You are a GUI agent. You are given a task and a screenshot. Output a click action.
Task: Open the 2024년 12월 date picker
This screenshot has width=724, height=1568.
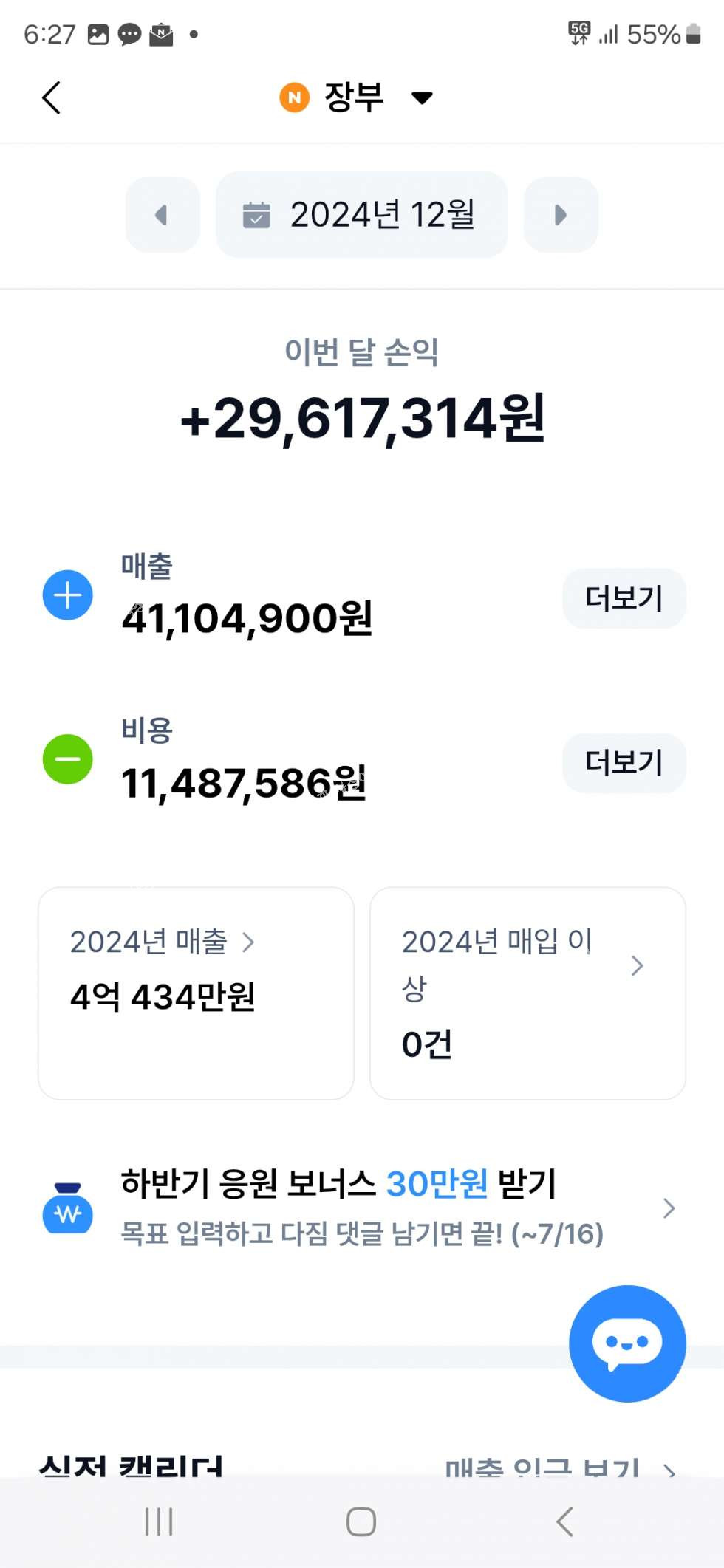(x=361, y=215)
